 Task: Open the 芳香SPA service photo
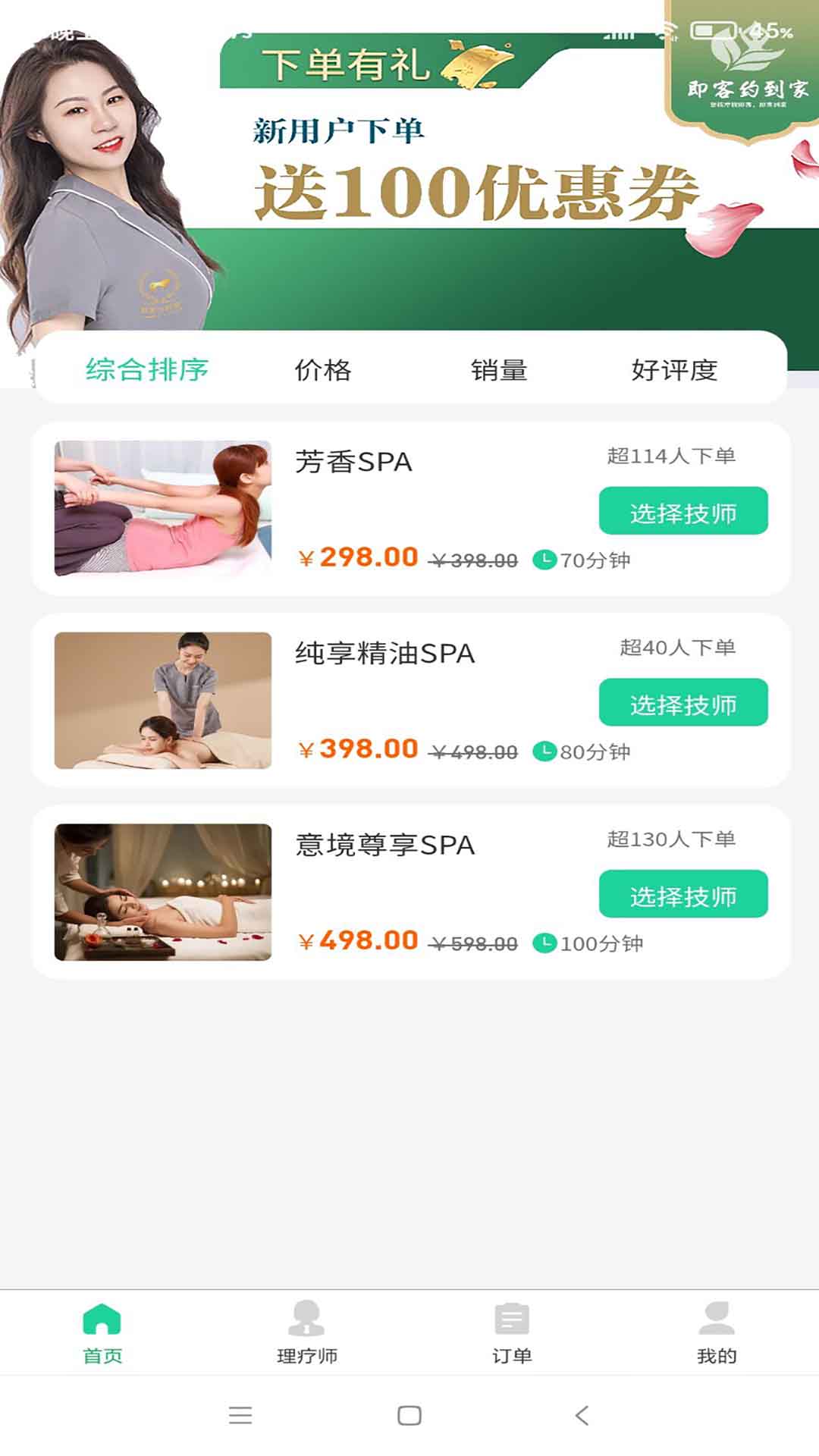click(163, 508)
